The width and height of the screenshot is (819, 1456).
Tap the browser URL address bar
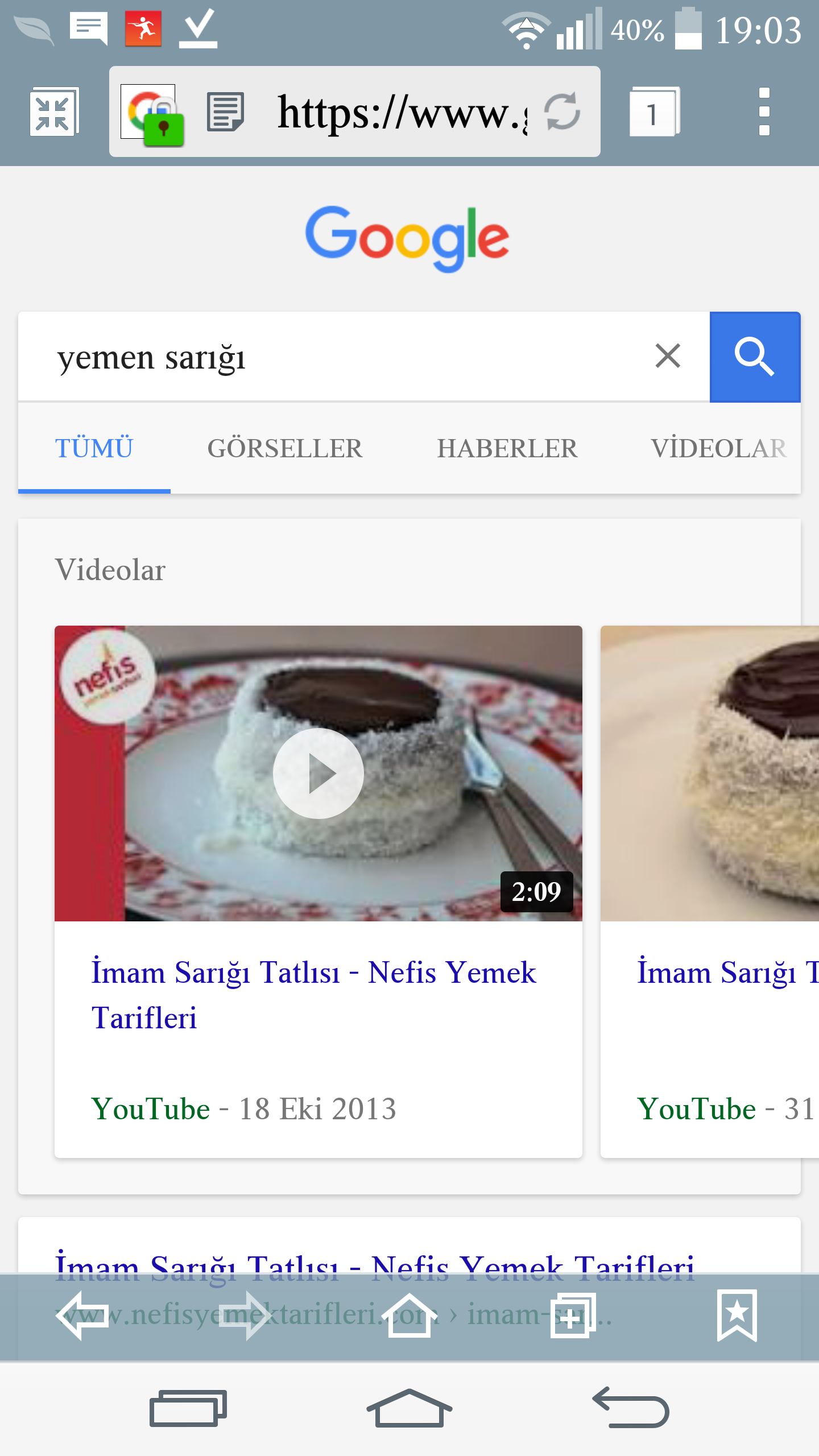401,112
